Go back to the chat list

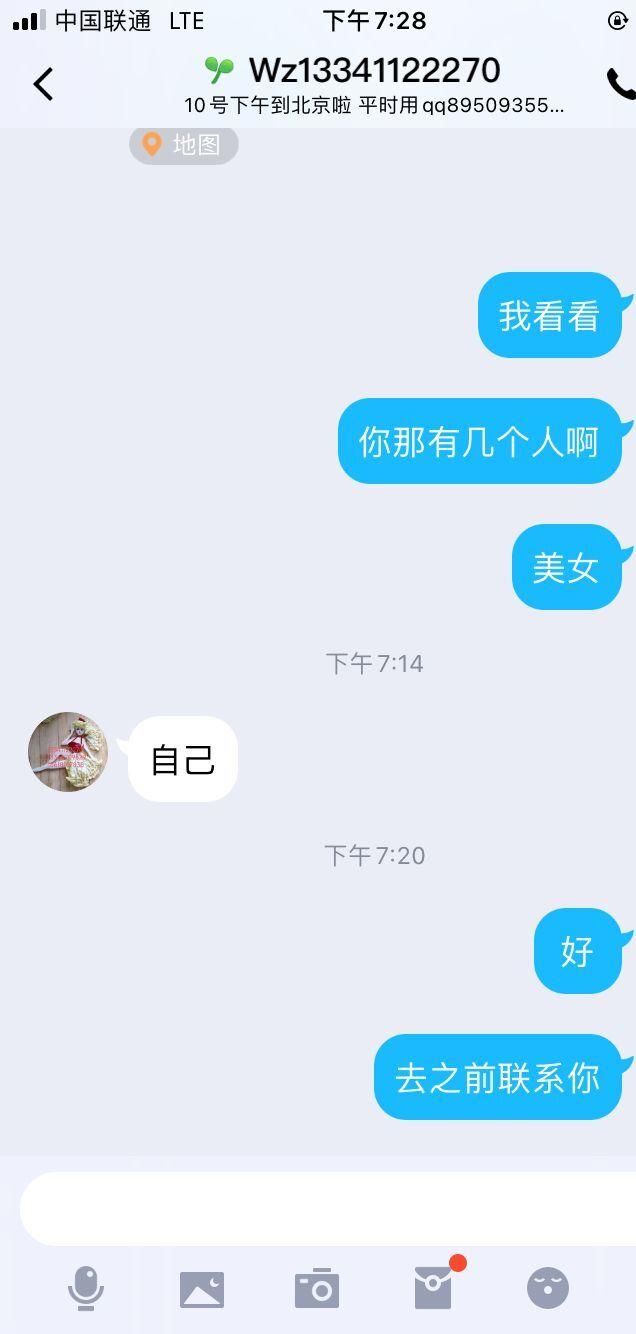click(43, 85)
